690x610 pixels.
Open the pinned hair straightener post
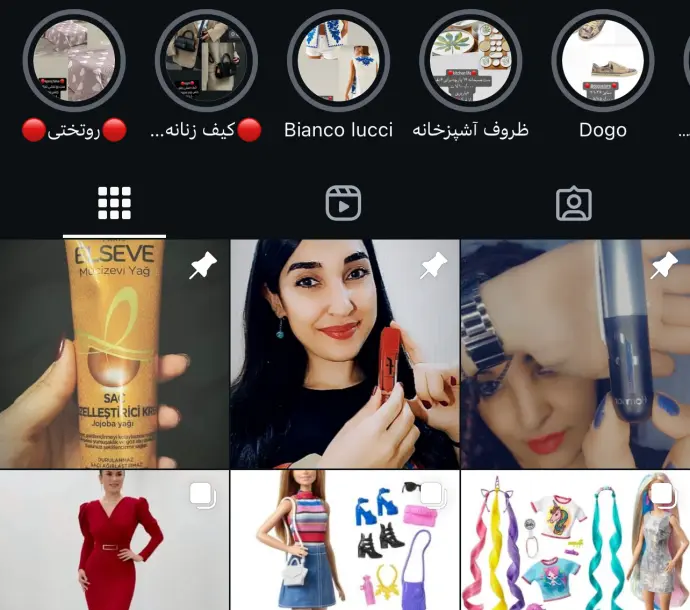[575, 355]
